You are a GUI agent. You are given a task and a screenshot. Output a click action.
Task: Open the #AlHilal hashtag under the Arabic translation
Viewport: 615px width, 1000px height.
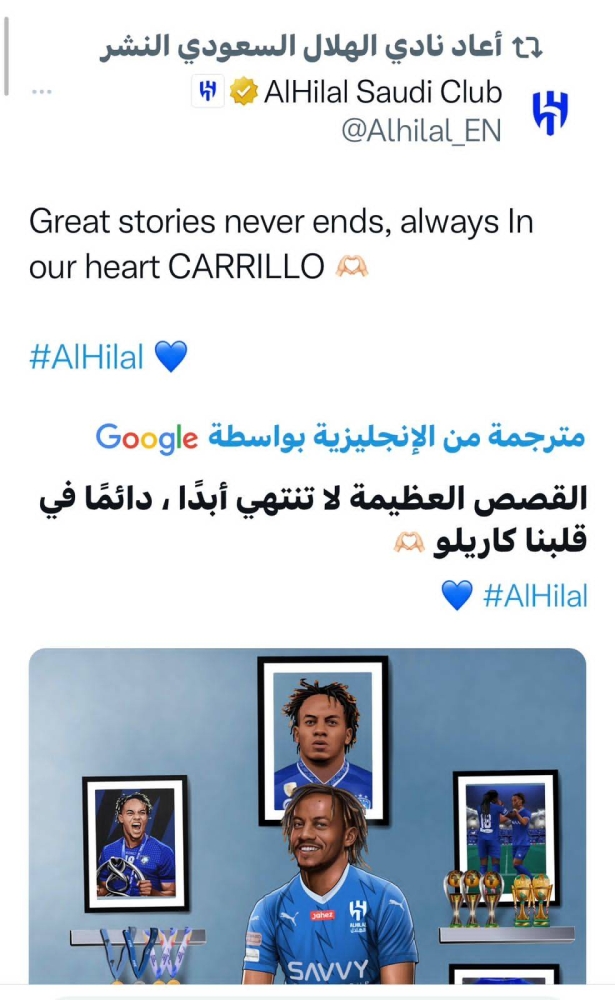click(x=535, y=596)
